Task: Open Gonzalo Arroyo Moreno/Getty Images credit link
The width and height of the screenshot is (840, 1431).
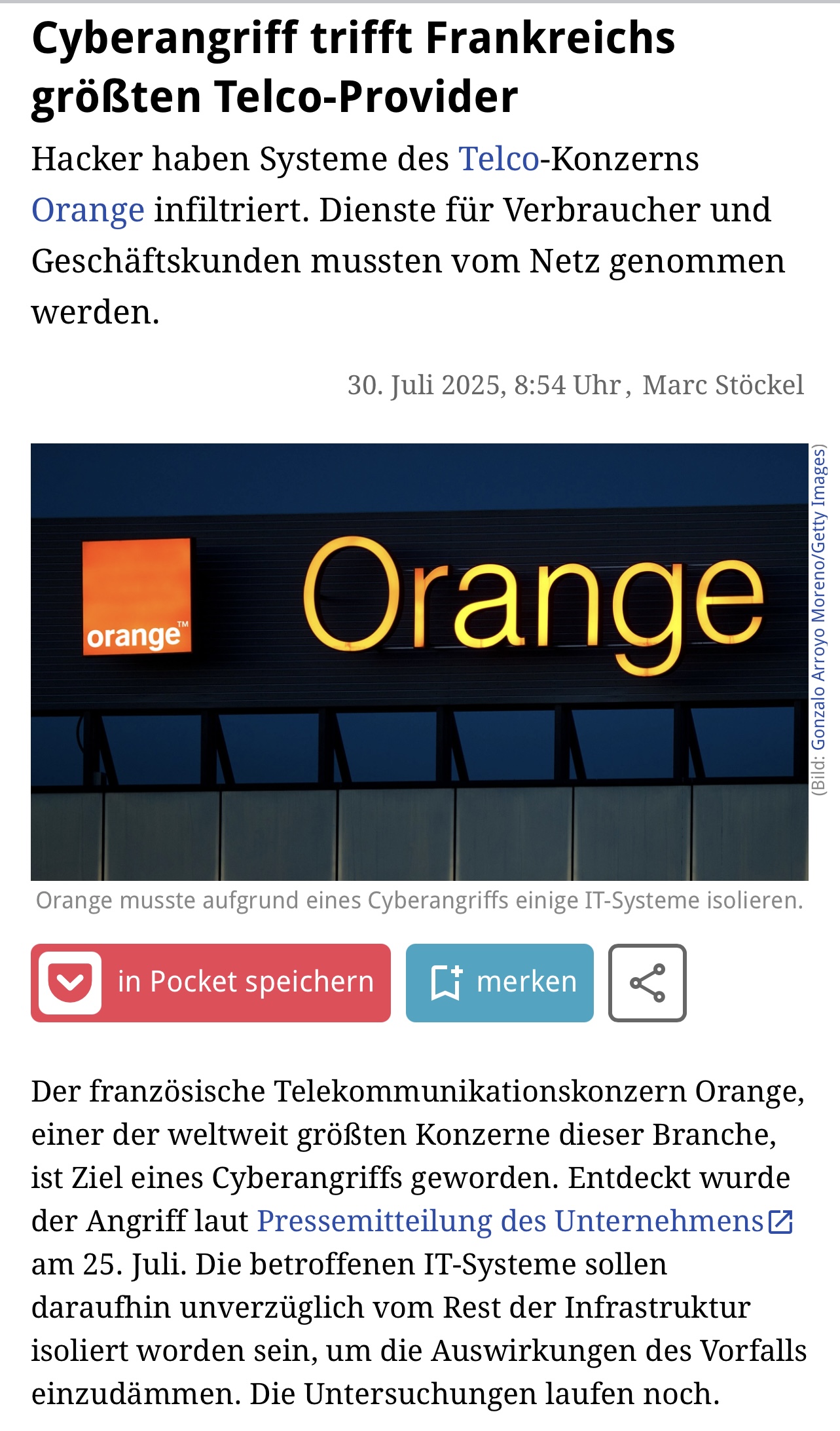Action: tap(818, 597)
